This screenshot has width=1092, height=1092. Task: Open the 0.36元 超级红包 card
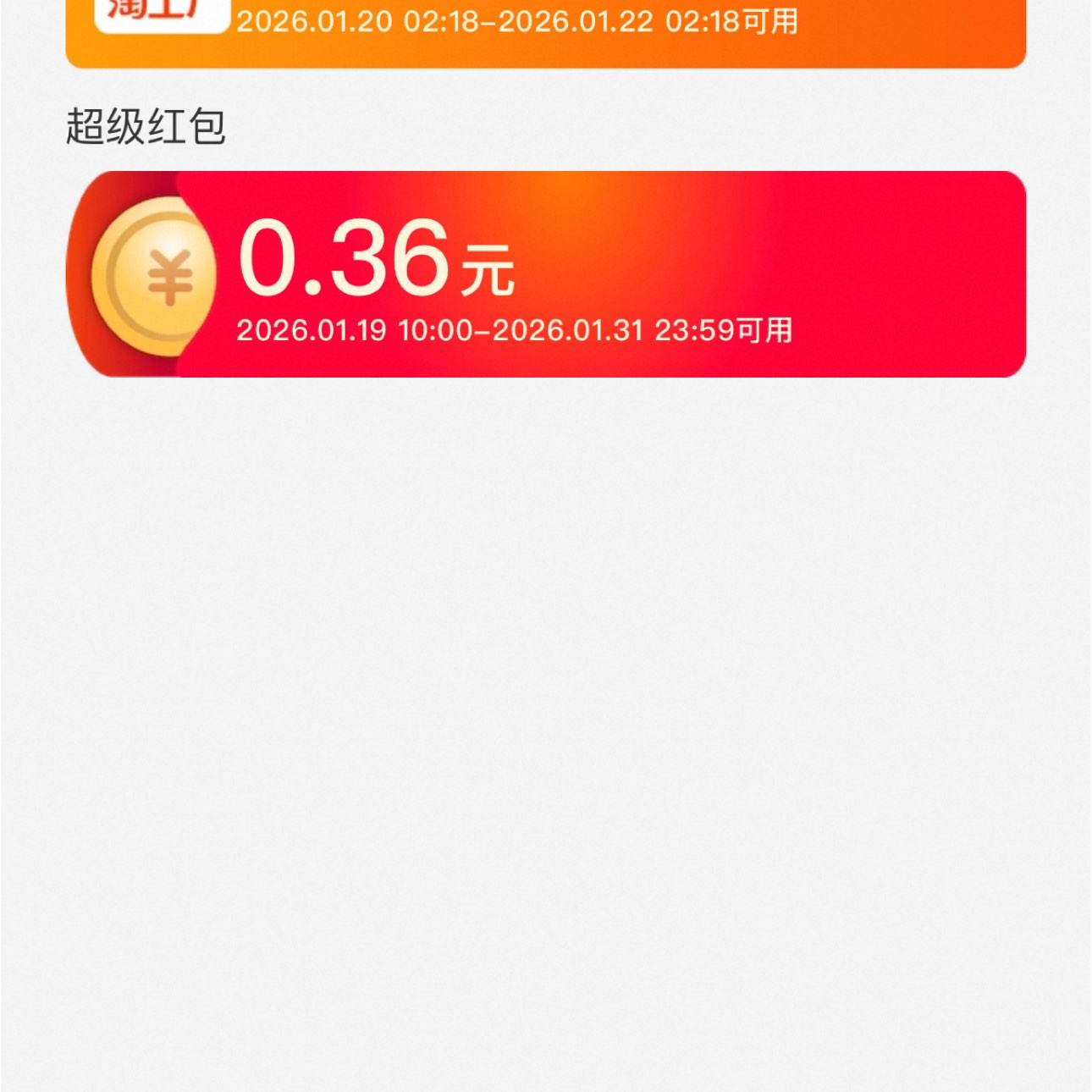coord(546,274)
